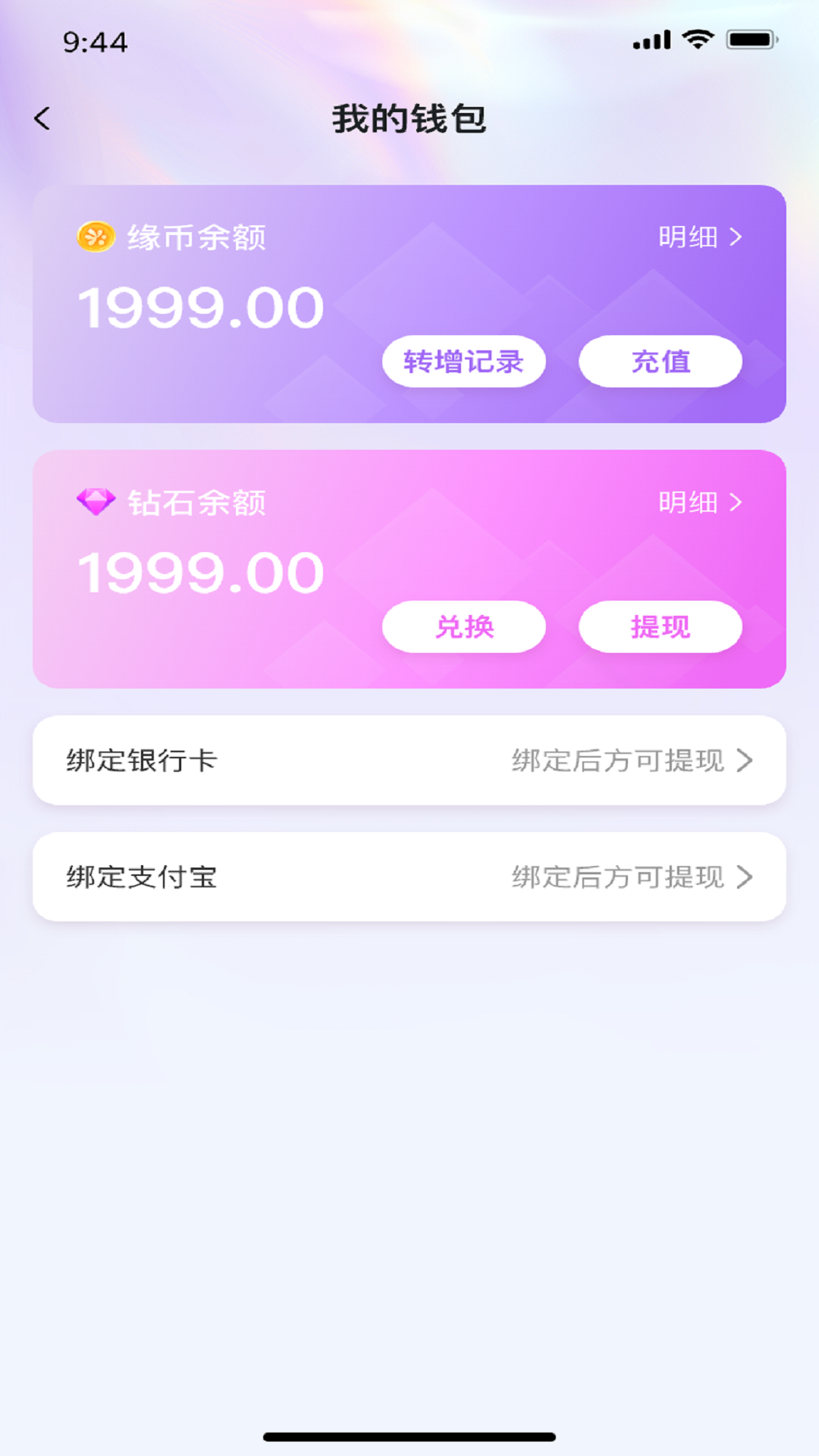The width and height of the screenshot is (819, 1456).
Task: Click the 兑换 exchange button
Action: 463,626
